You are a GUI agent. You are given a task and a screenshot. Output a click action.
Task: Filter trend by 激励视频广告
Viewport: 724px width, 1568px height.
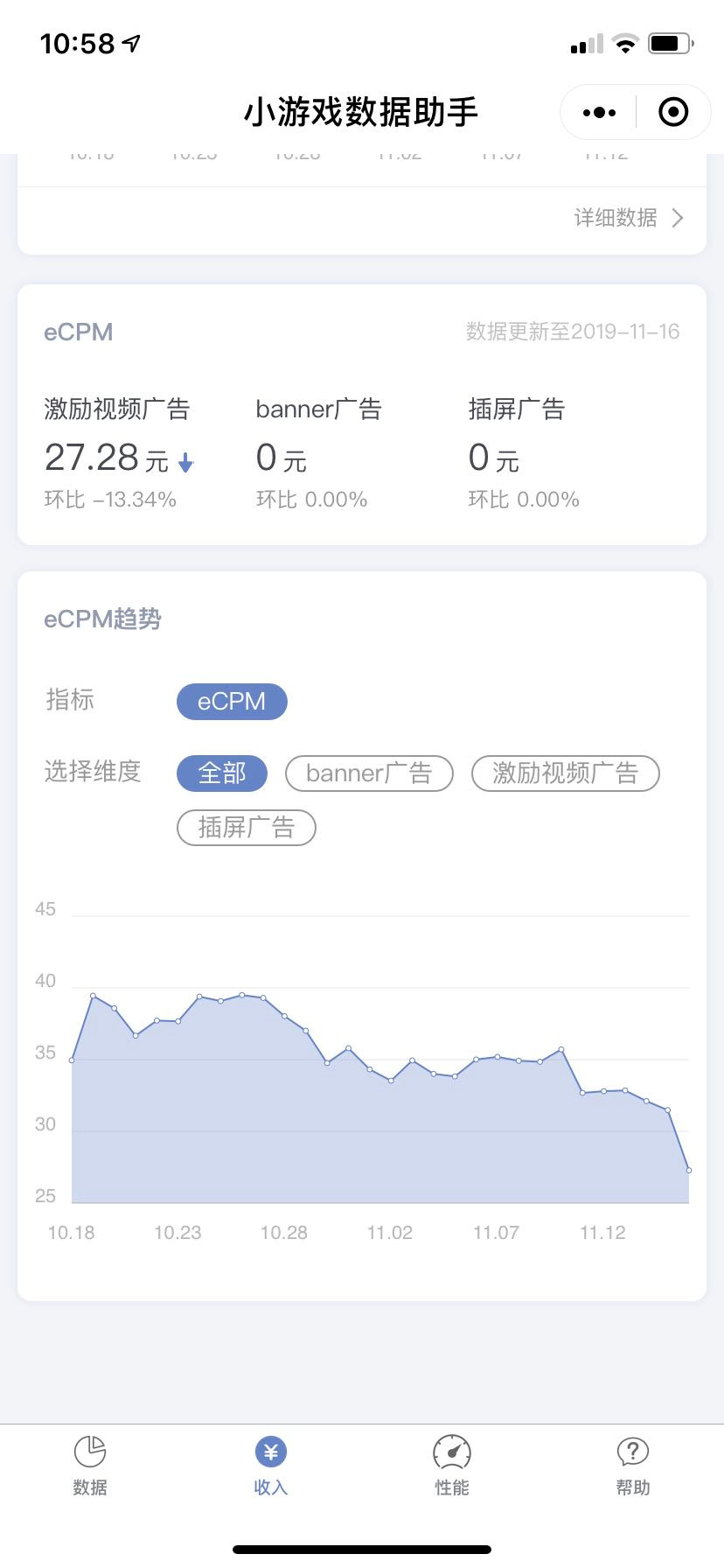pyautogui.click(x=565, y=773)
